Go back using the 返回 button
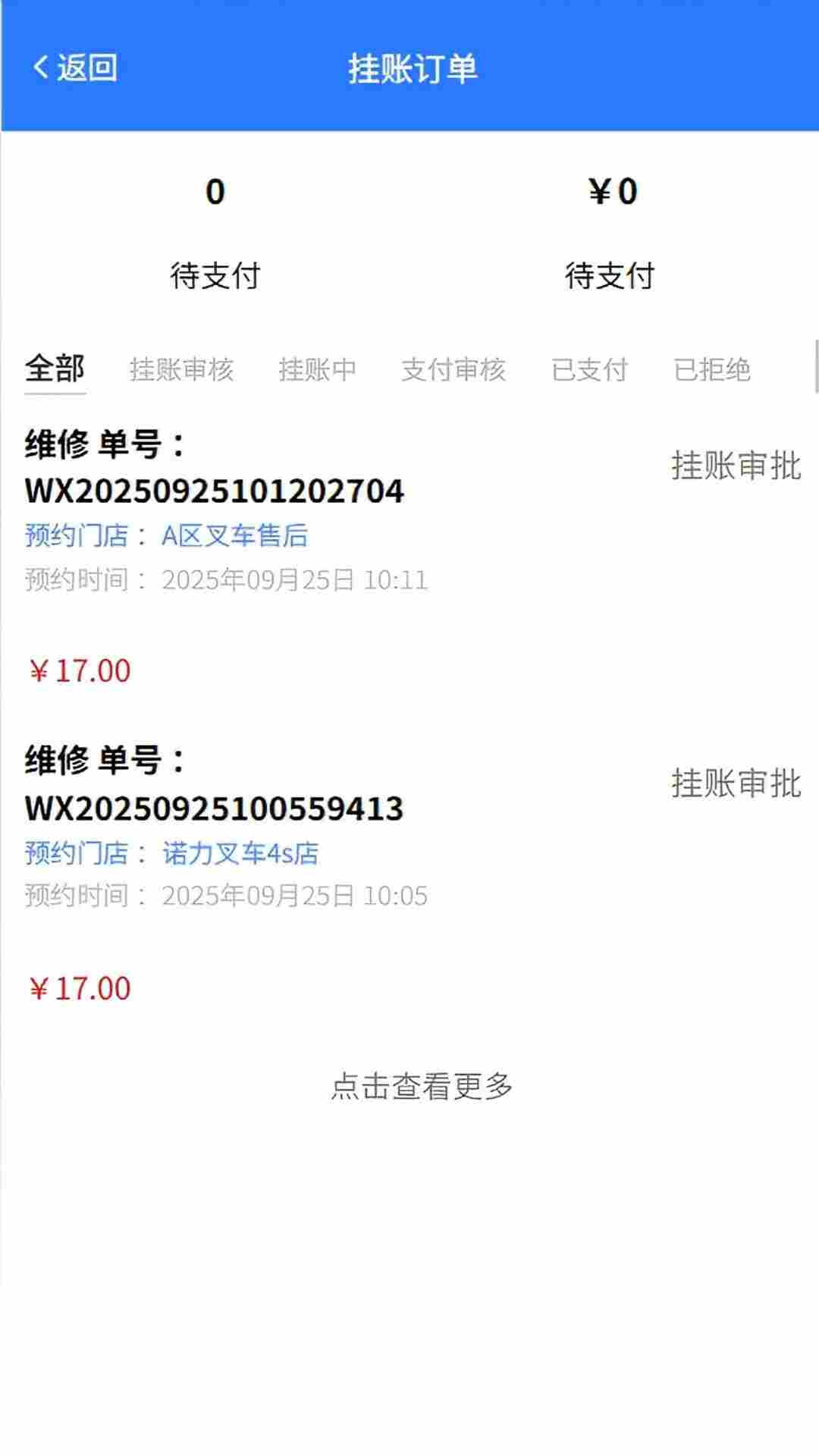Image resolution: width=819 pixels, height=1456 pixels. (x=74, y=68)
